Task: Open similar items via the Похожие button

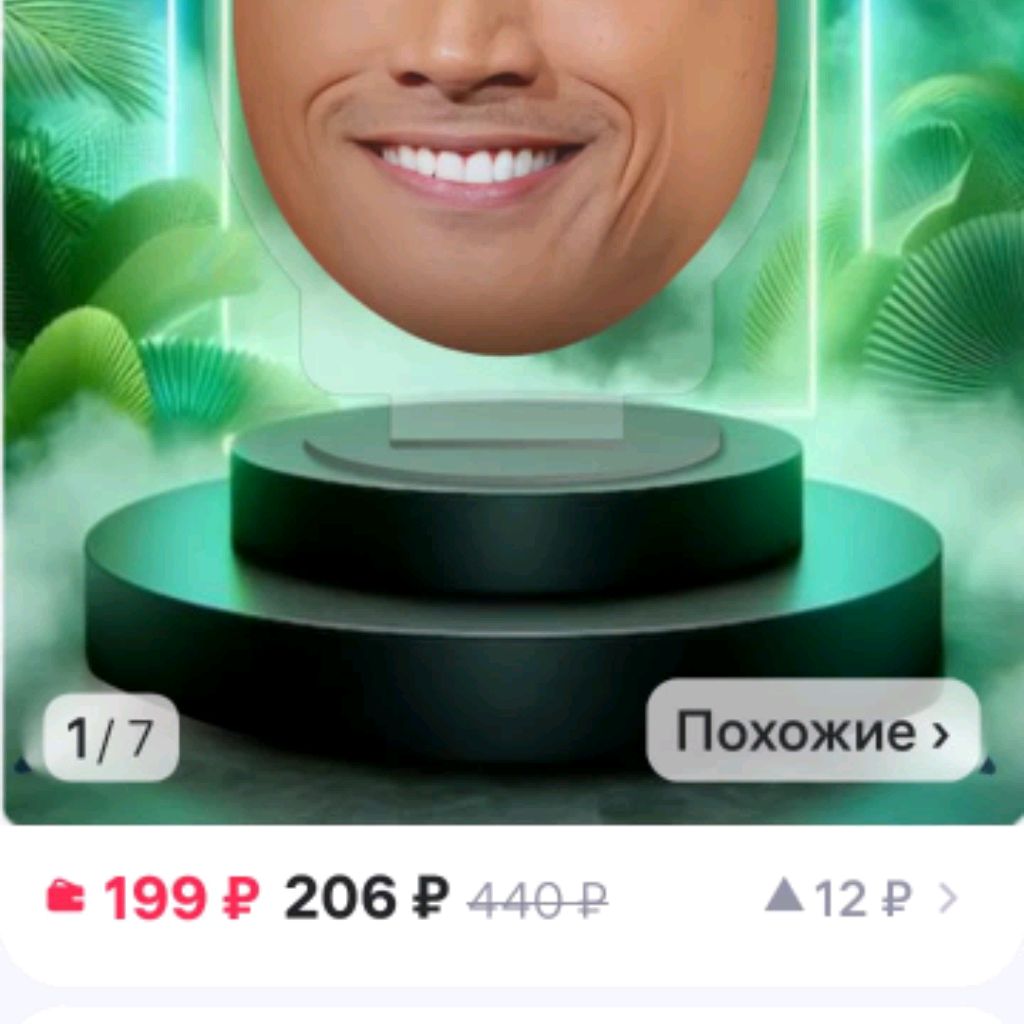Action: (x=812, y=733)
